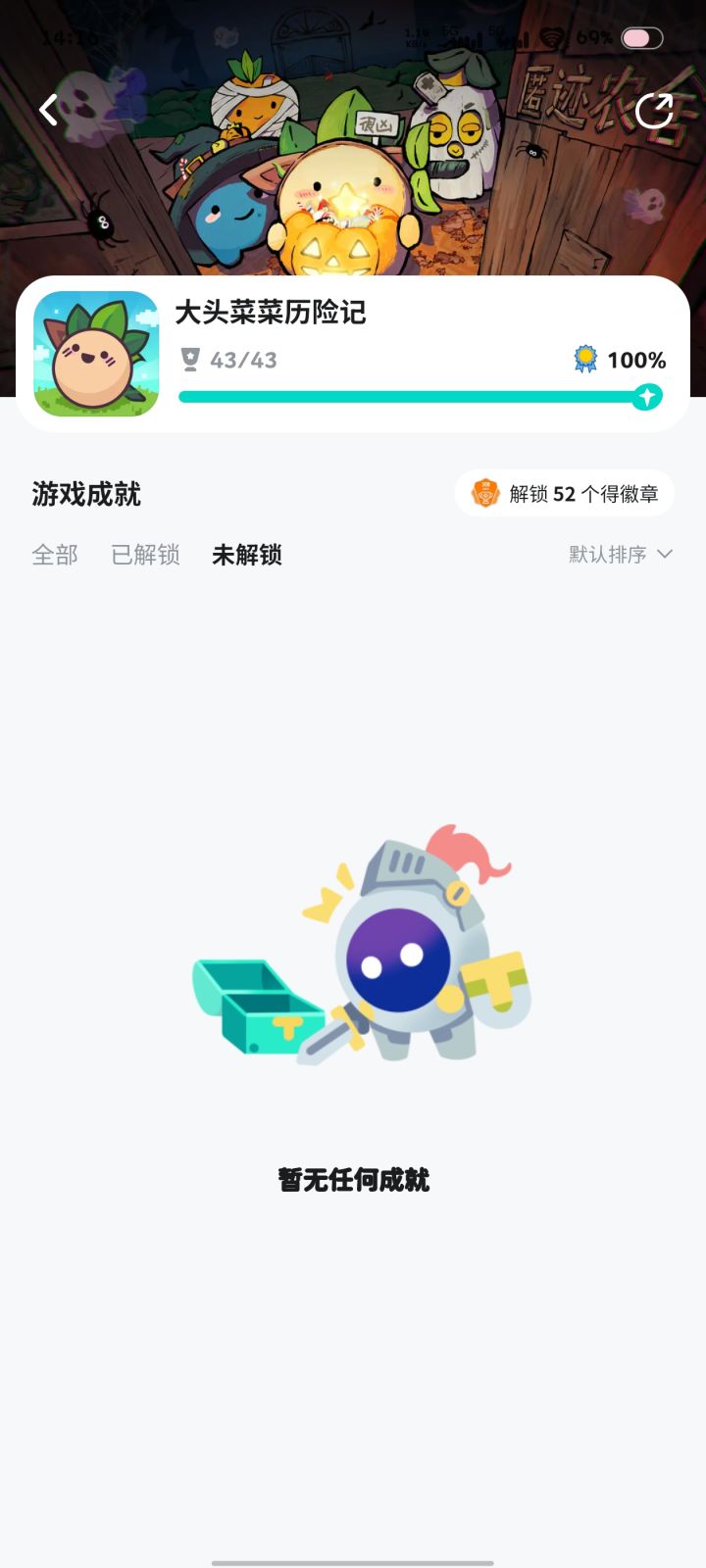Tap the trophy icon beside 43/43
The width and height of the screenshot is (706, 1568).
[x=188, y=359]
